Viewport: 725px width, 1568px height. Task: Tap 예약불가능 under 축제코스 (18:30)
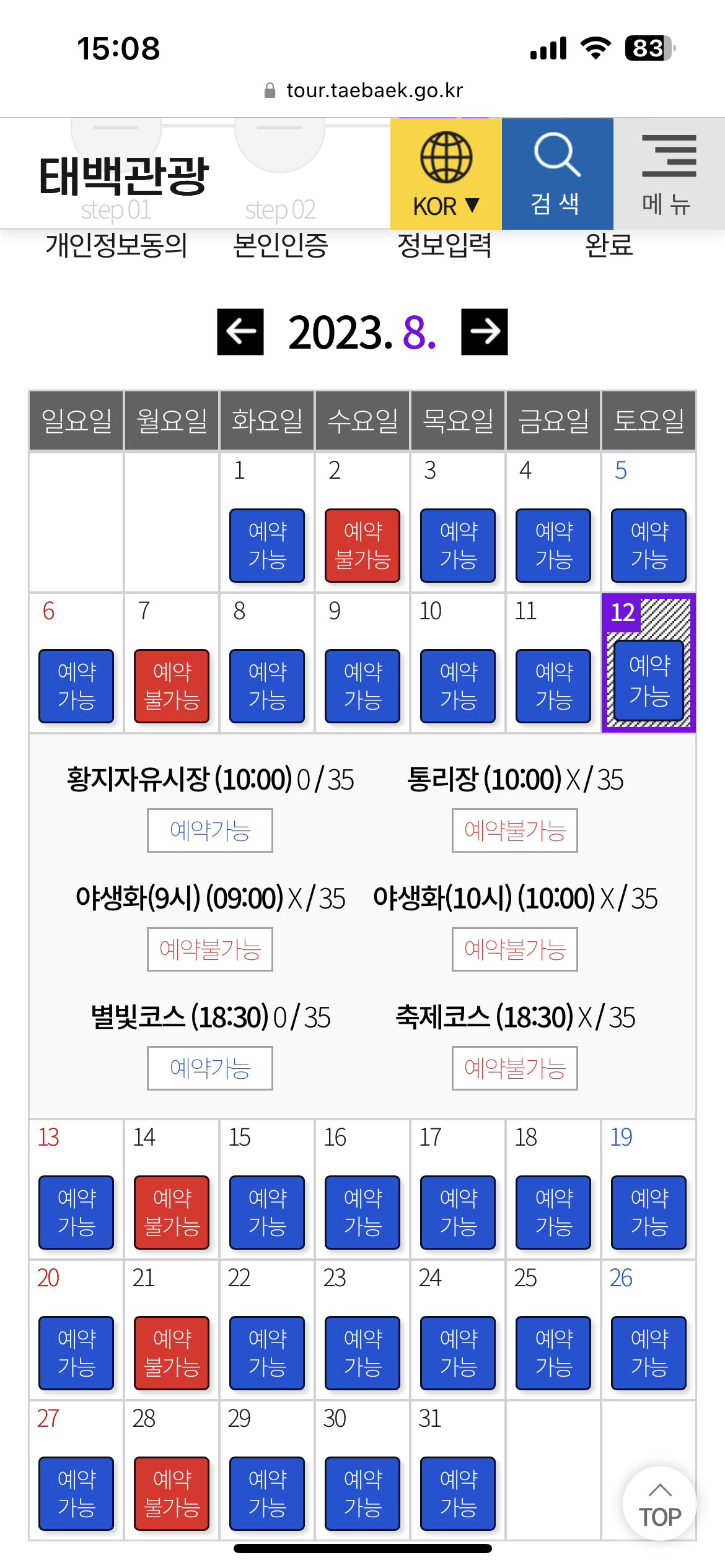[x=515, y=1068]
